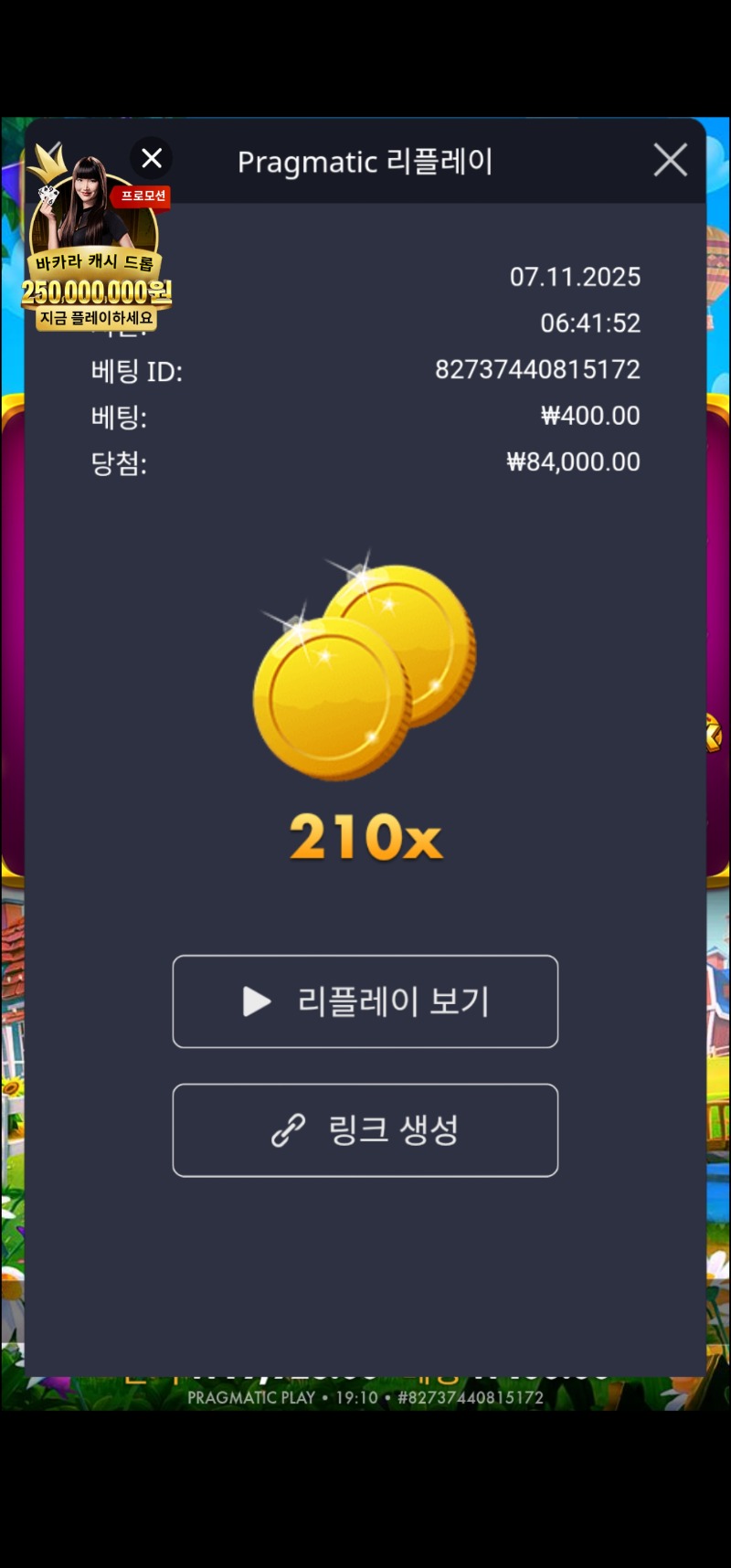Click the gold coins graphic

tap(365, 667)
